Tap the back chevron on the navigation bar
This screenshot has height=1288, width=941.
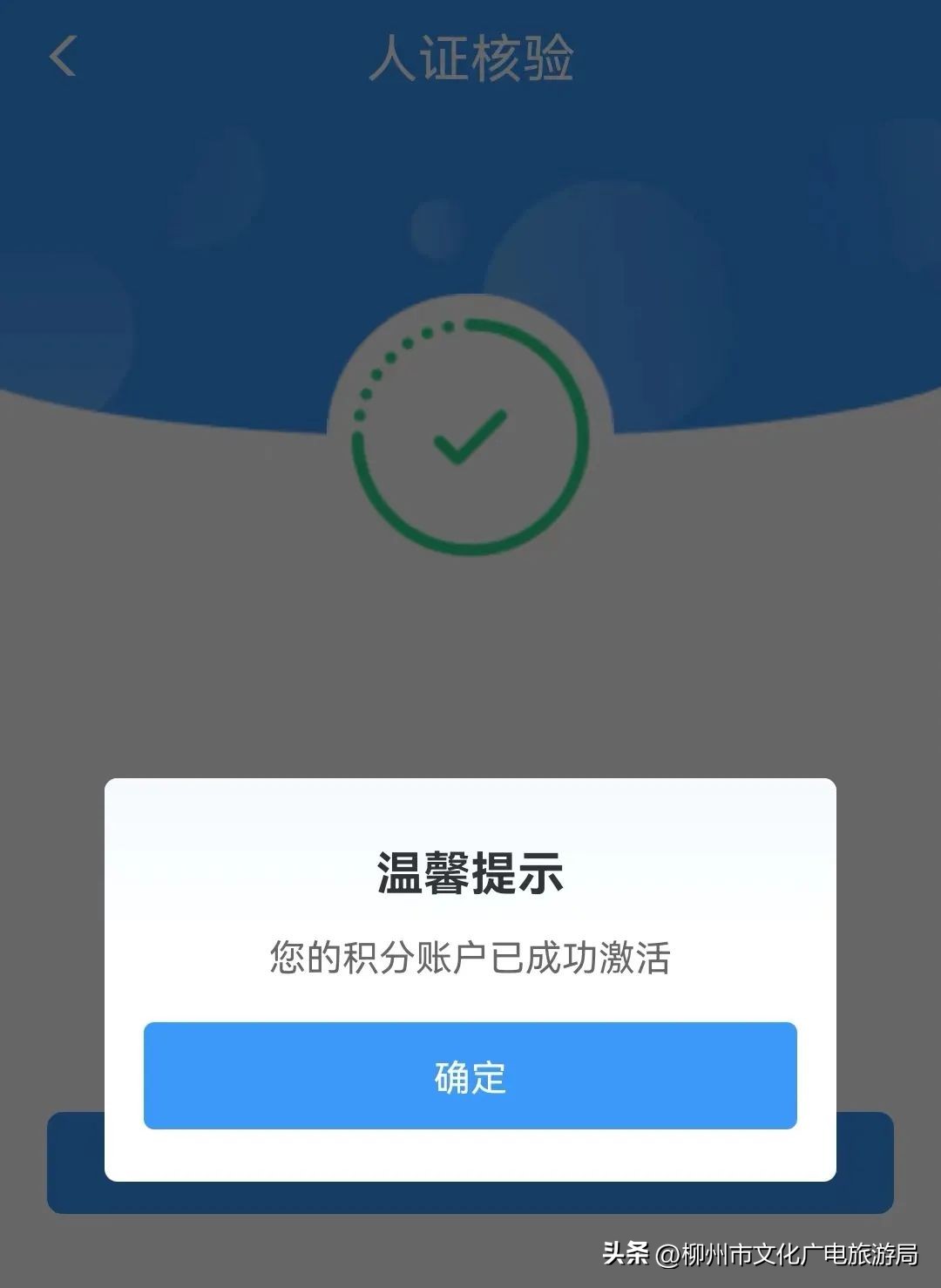pyautogui.click(x=59, y=57)
